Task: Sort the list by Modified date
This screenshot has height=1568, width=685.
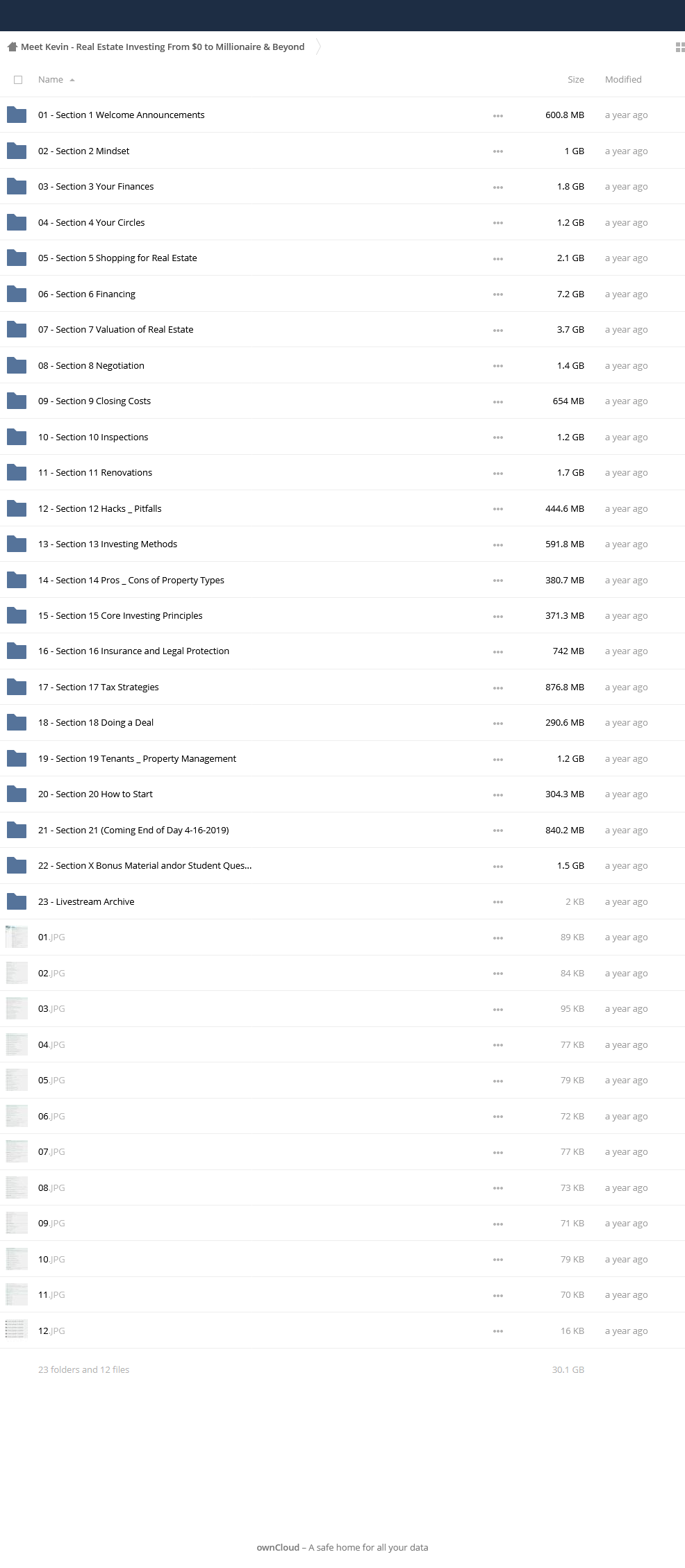Action: pyautogui.click(x=623, y=80)
